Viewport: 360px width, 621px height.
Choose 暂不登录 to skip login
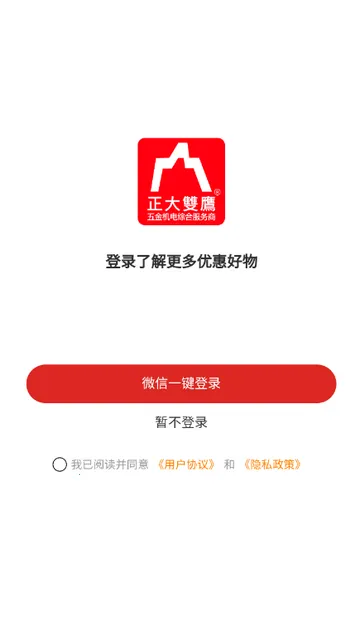[x=181, y=422]
